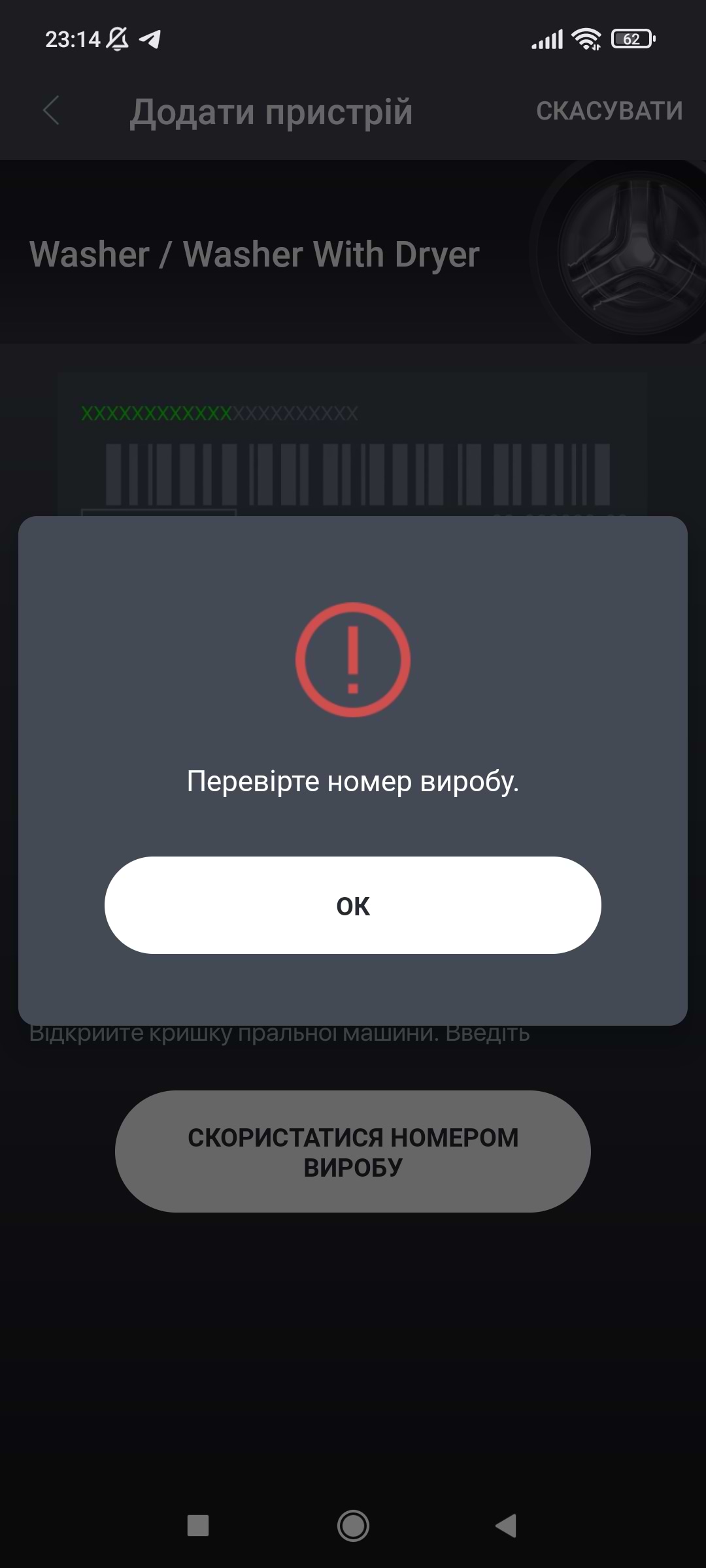This screenshot has width=706, height=1568.
Task: Confirm the error dialog with OK
Action: coord(353,905)
